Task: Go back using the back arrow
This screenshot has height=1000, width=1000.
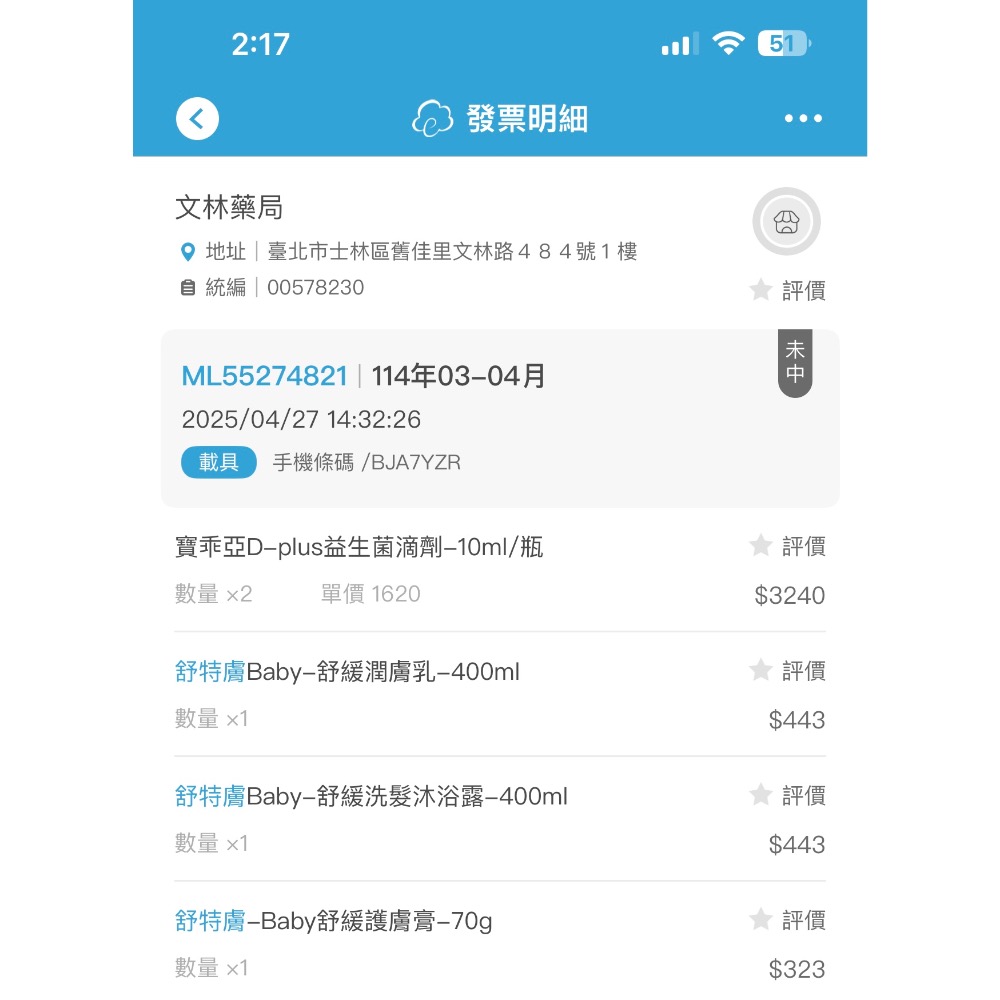Action: (x=197, y=119)
